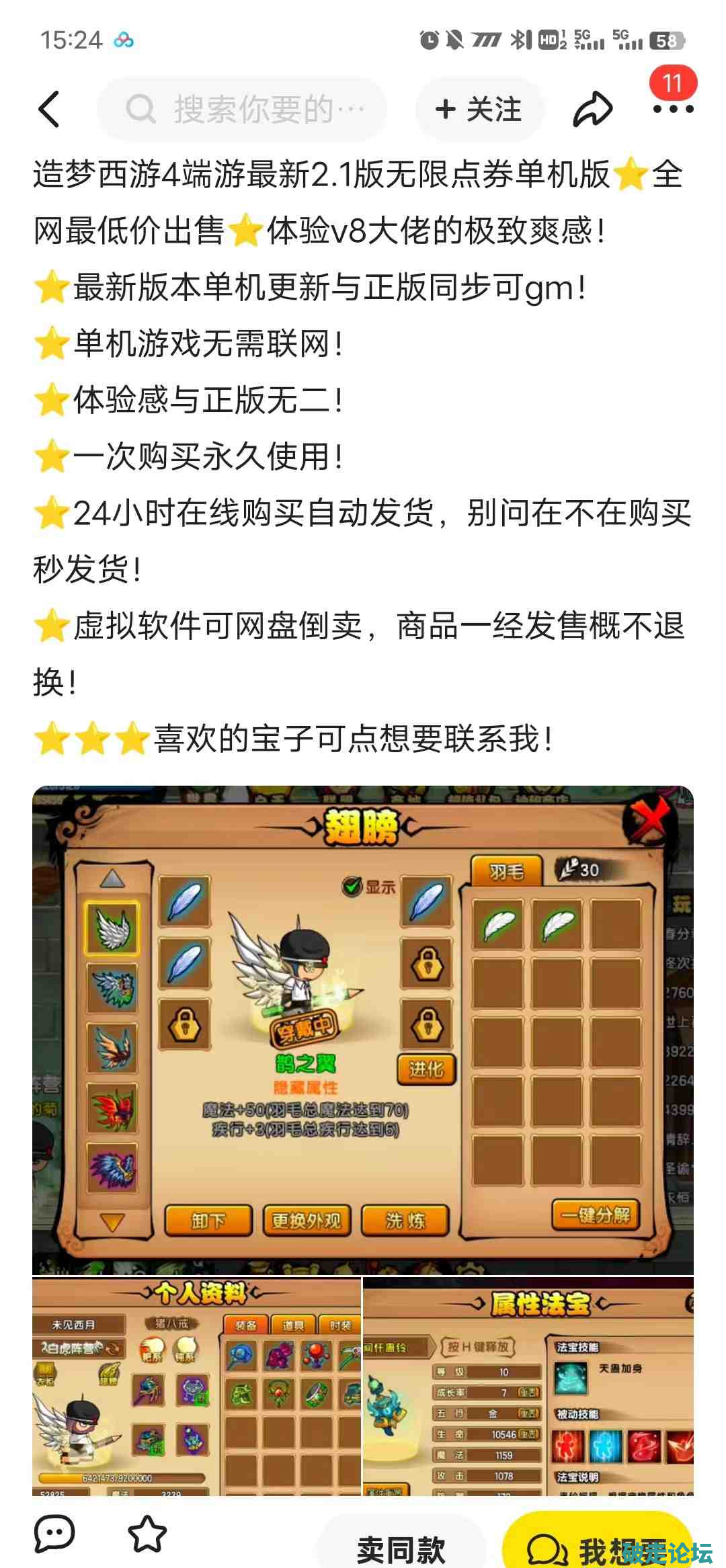Share this listing
726x1568 pixels.
click(592, 109)
